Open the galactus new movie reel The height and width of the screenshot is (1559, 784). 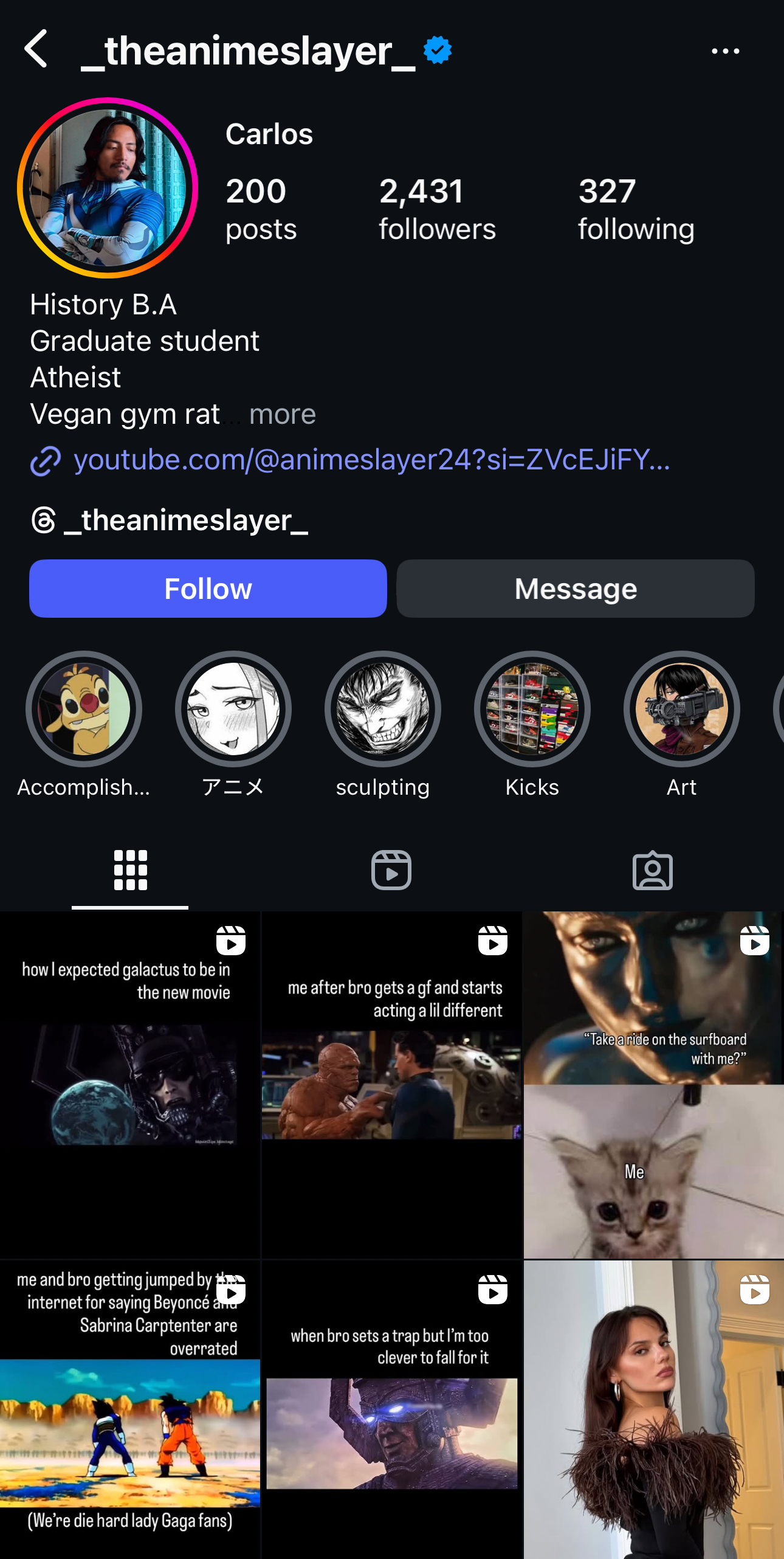130,1085
